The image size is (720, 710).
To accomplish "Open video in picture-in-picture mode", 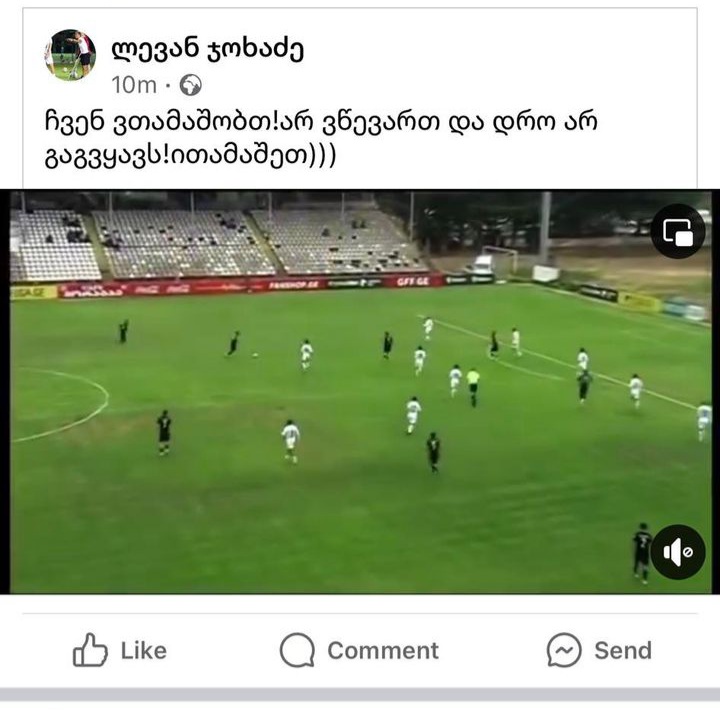I will (x=678, y=233).
